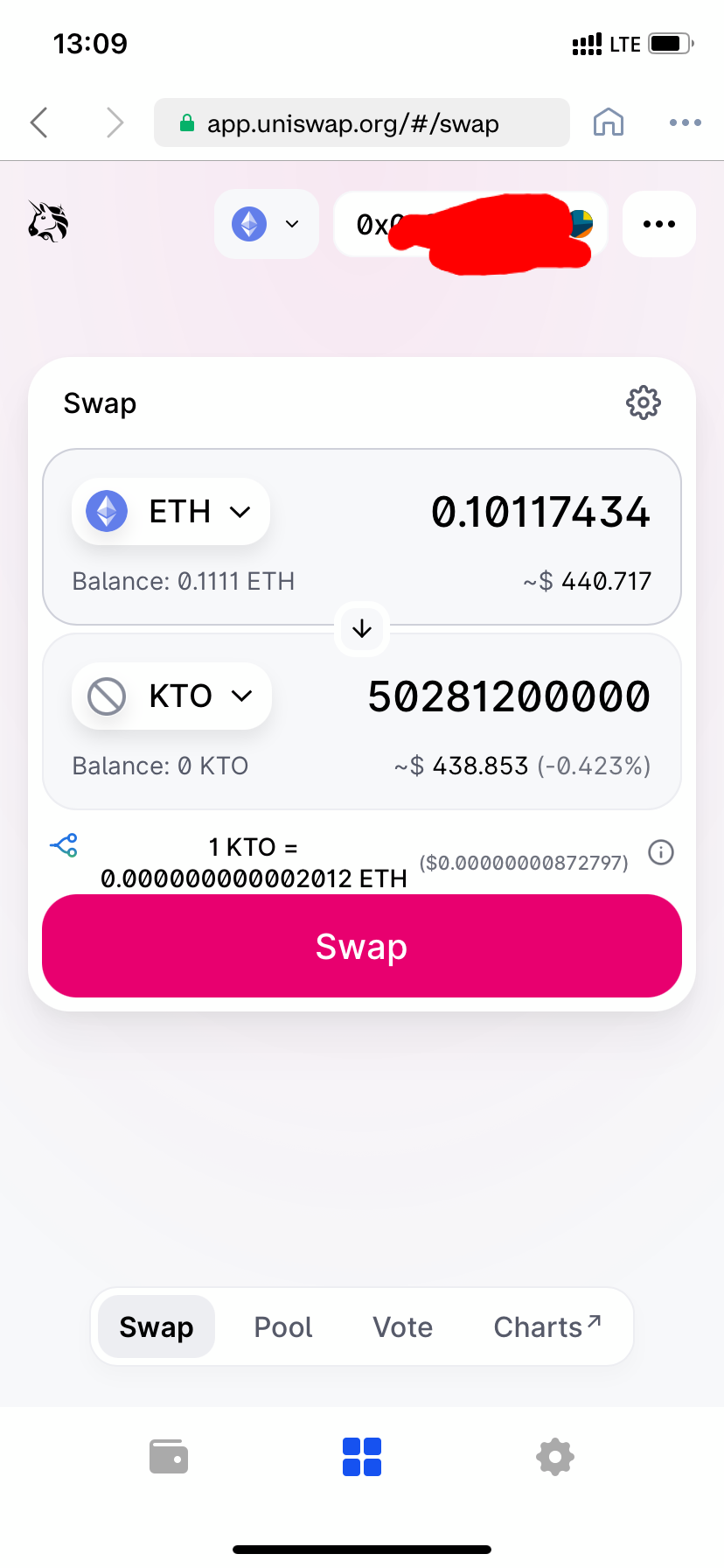
Task: Open swap settings gear icon
Action: 644,402
